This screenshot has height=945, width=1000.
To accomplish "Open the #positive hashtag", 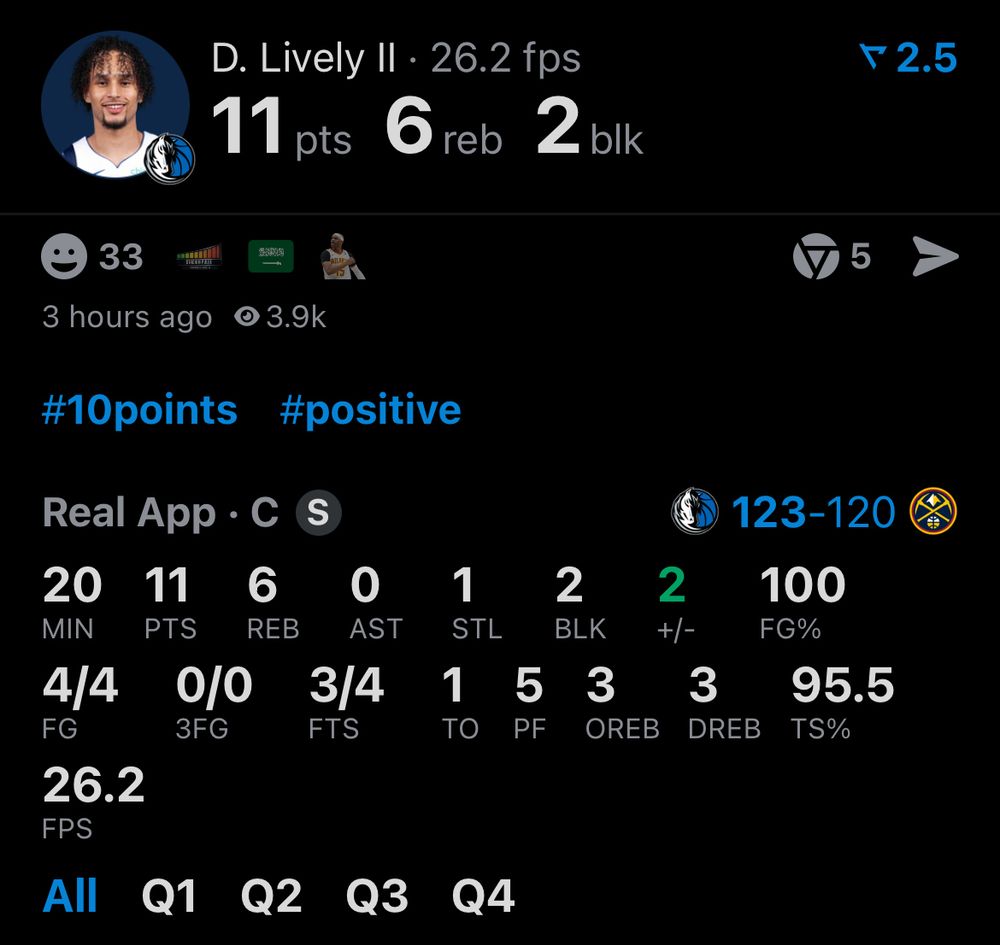I will click(370, 410).
